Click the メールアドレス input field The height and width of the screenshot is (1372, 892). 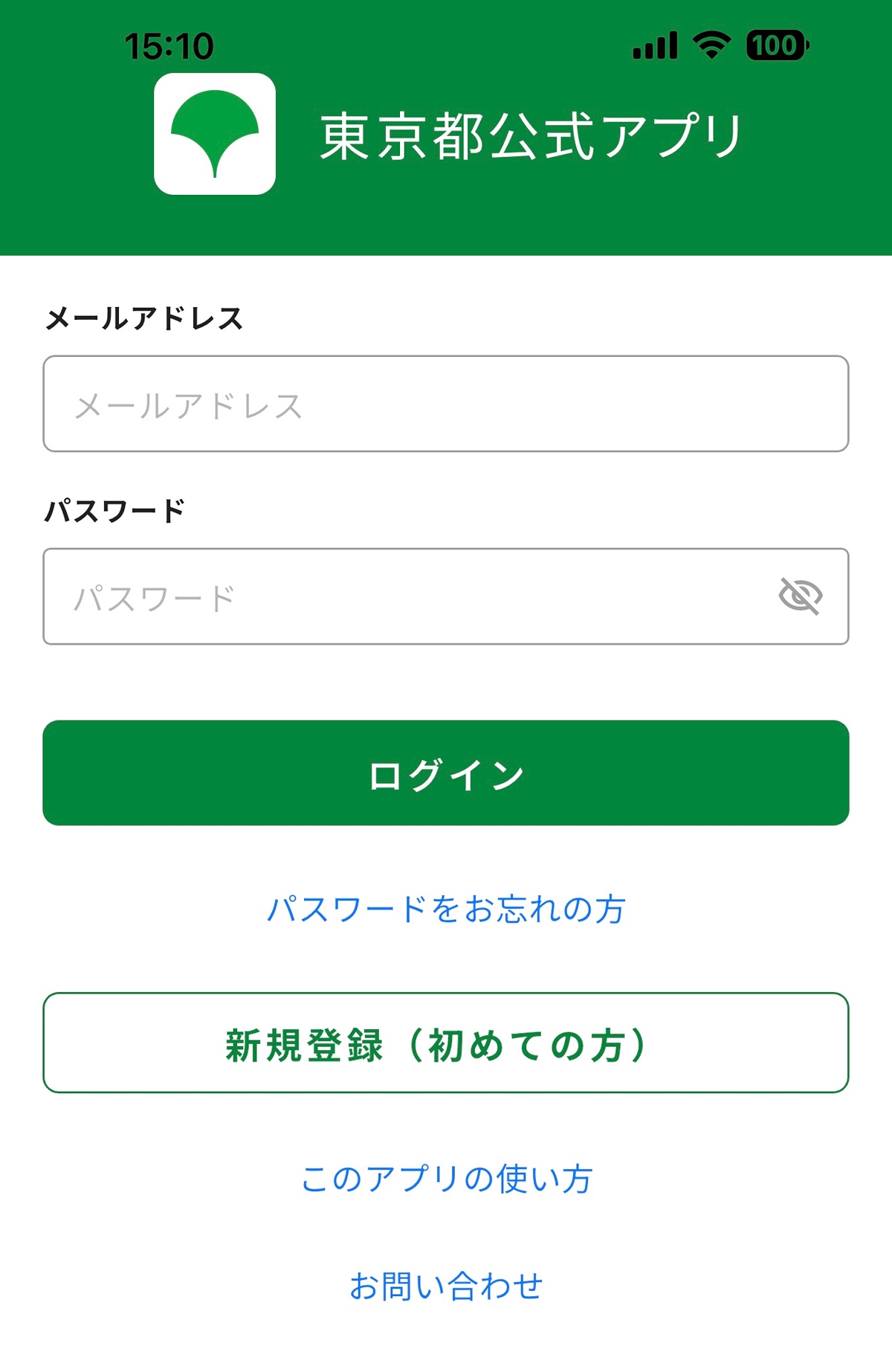pyautogui.click(x=446, y=404)
